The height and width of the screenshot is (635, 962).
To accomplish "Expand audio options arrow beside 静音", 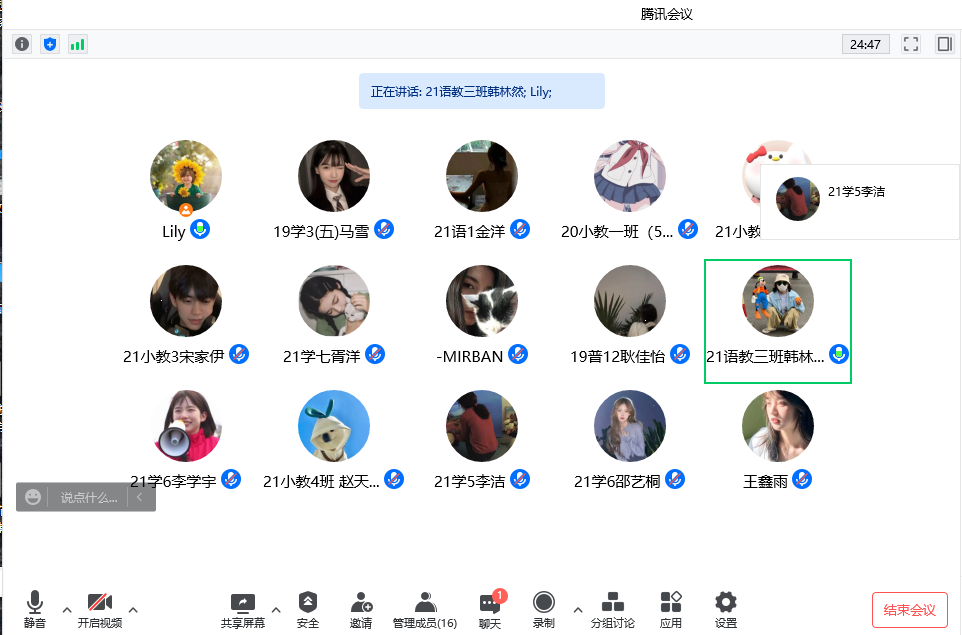I will tap(67, 609).
